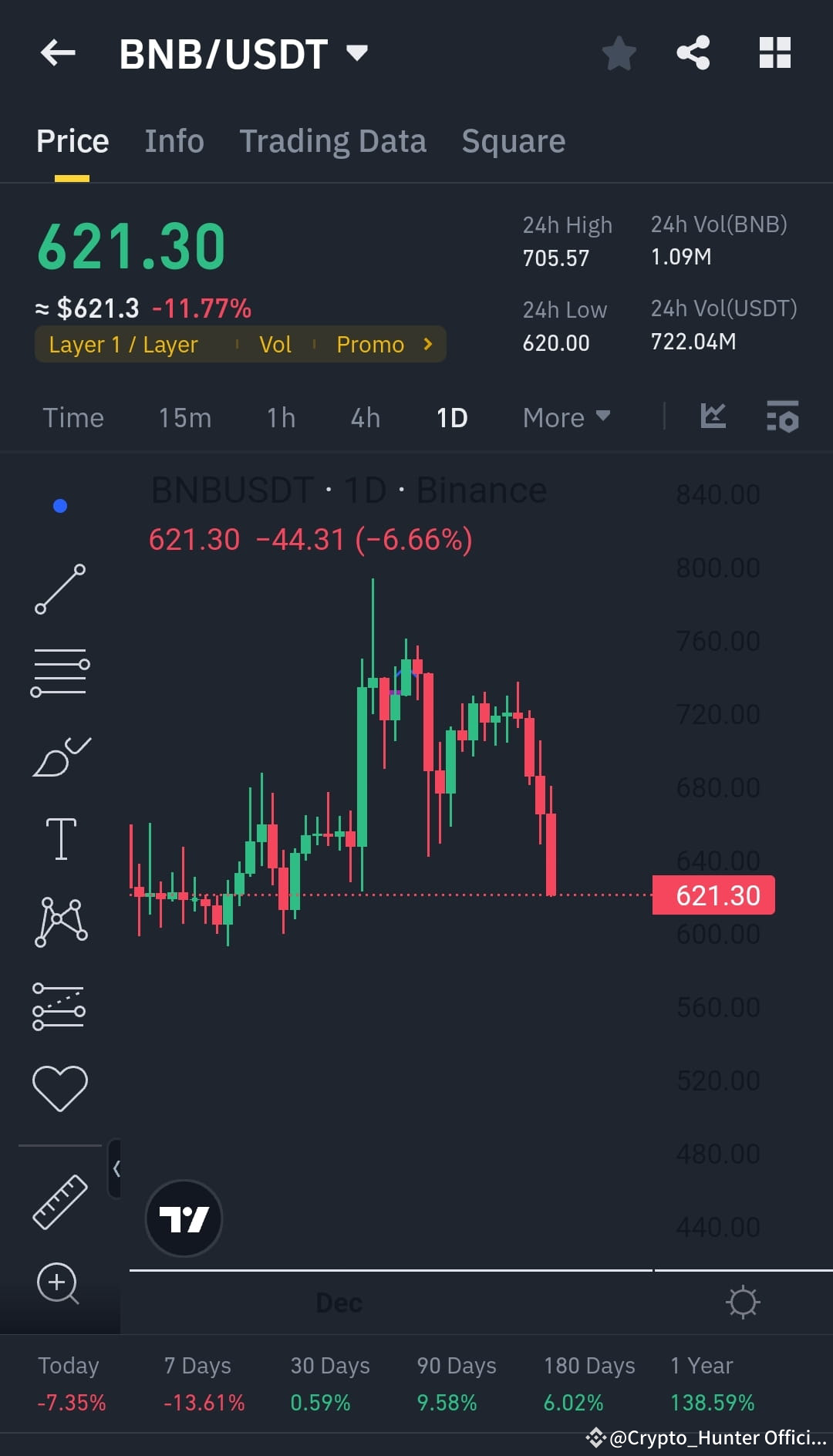Use the magnifier zoom tool
Viewport: 833px width, 1456px height.
pyautogui.click(x=56, y=1282)
